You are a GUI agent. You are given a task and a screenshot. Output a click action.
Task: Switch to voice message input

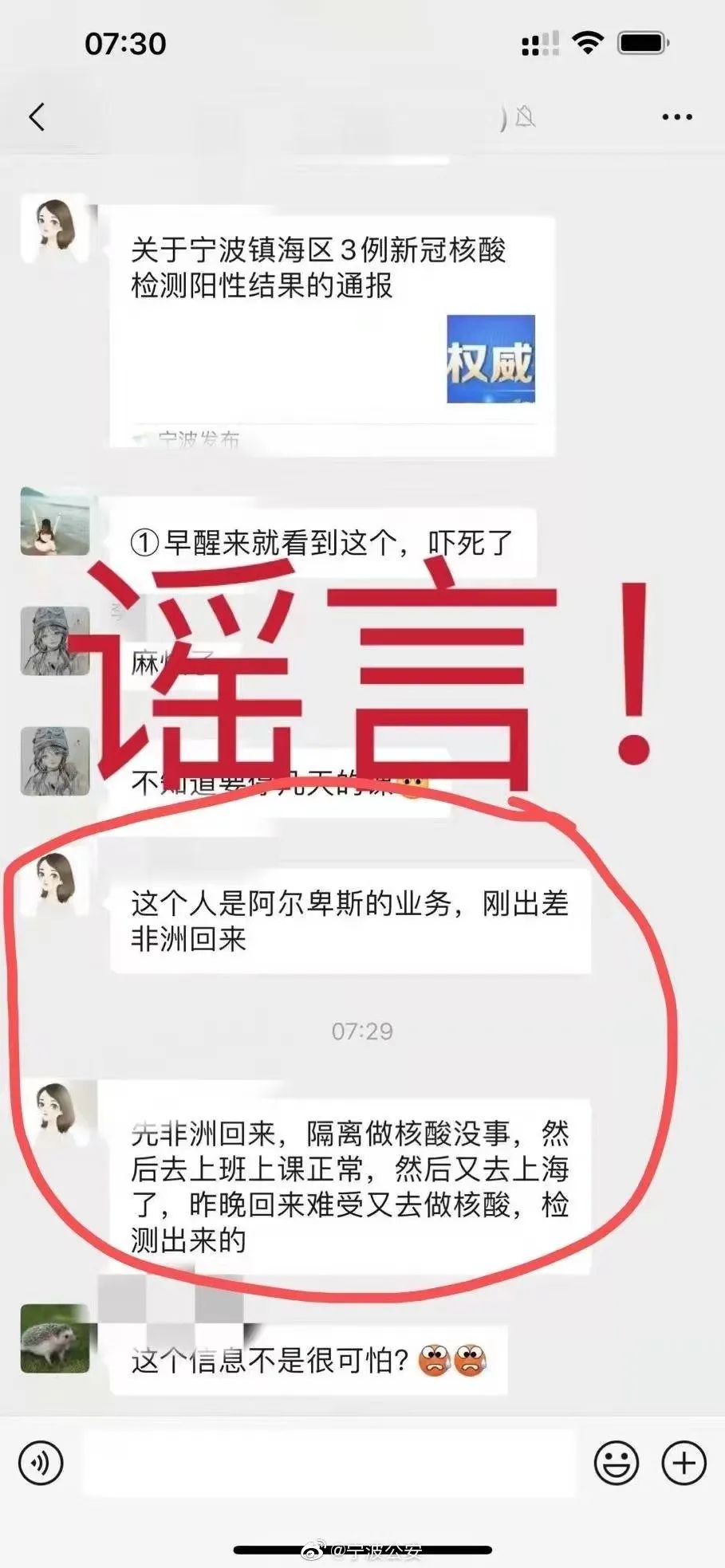tap(40, 1463)
